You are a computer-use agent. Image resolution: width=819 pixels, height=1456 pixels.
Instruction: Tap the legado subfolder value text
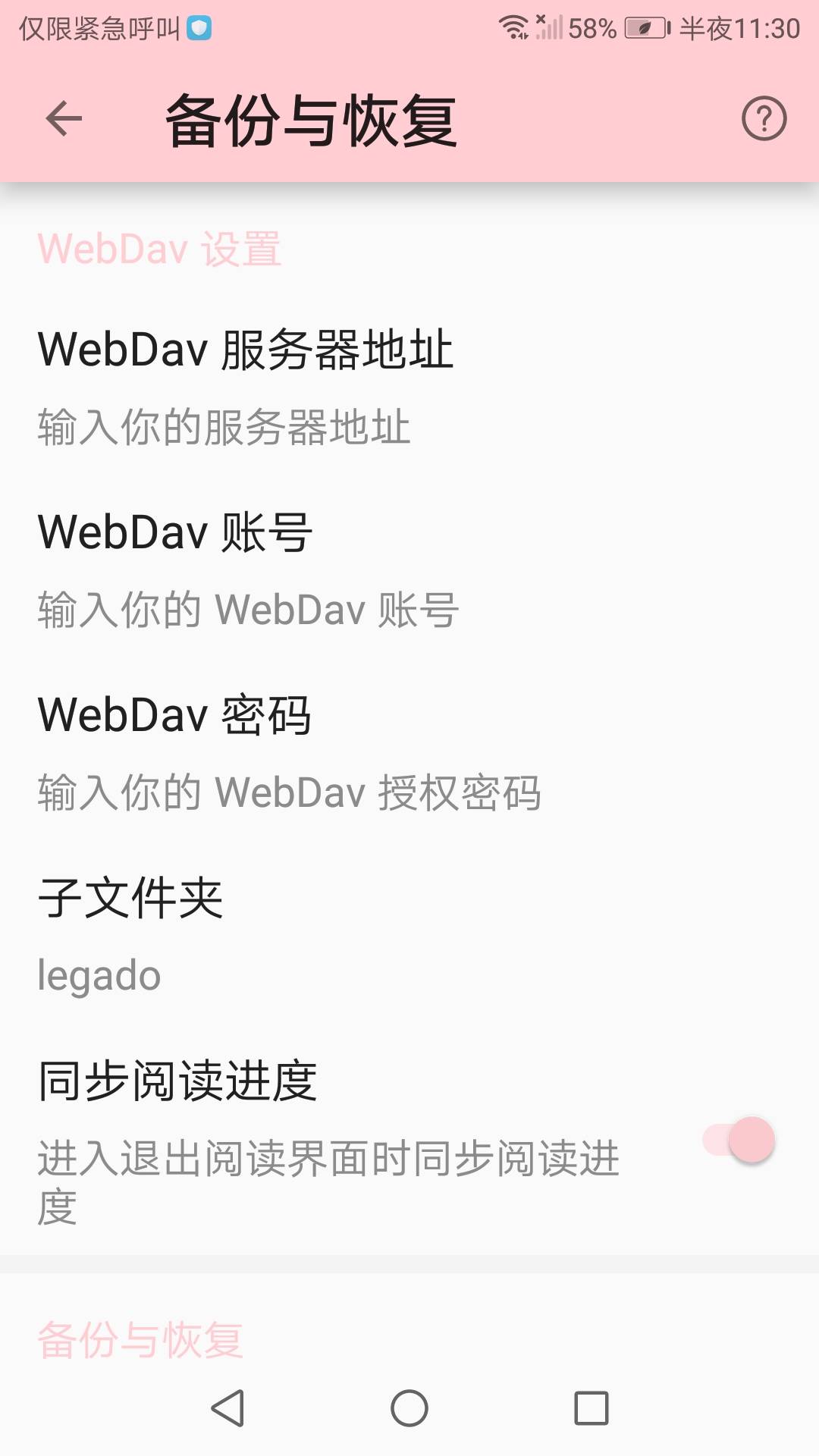point(99,976)
